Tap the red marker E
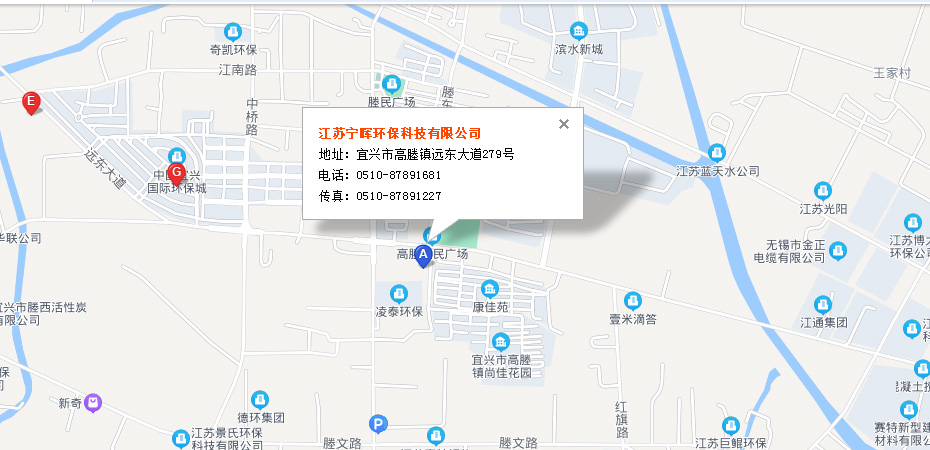This screenshot has height=450, width=930. coord(31,101)
